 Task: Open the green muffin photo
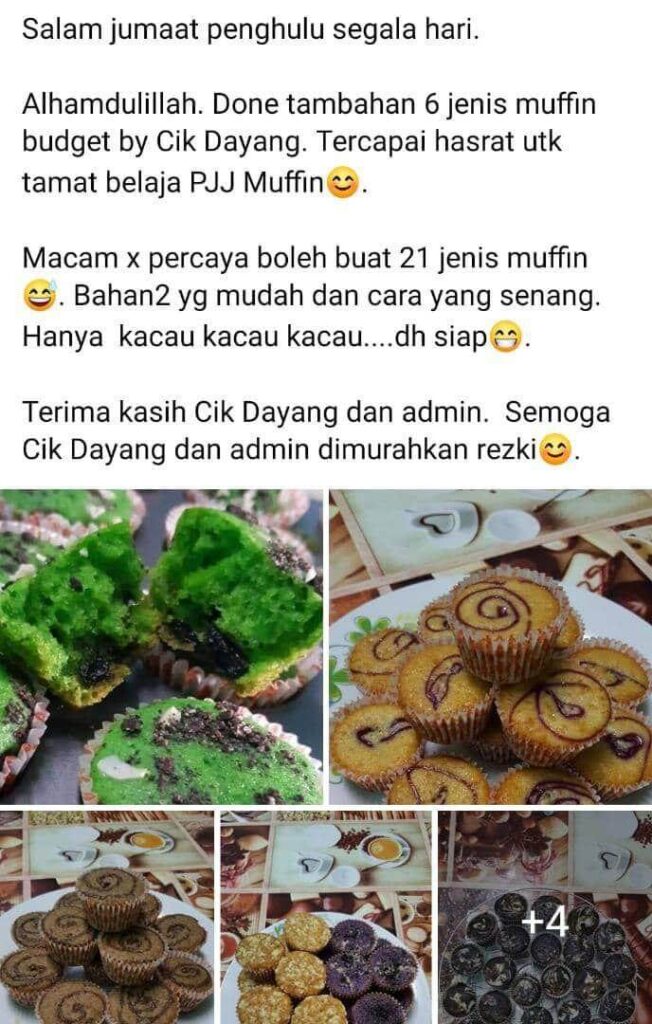pos(161,646)
